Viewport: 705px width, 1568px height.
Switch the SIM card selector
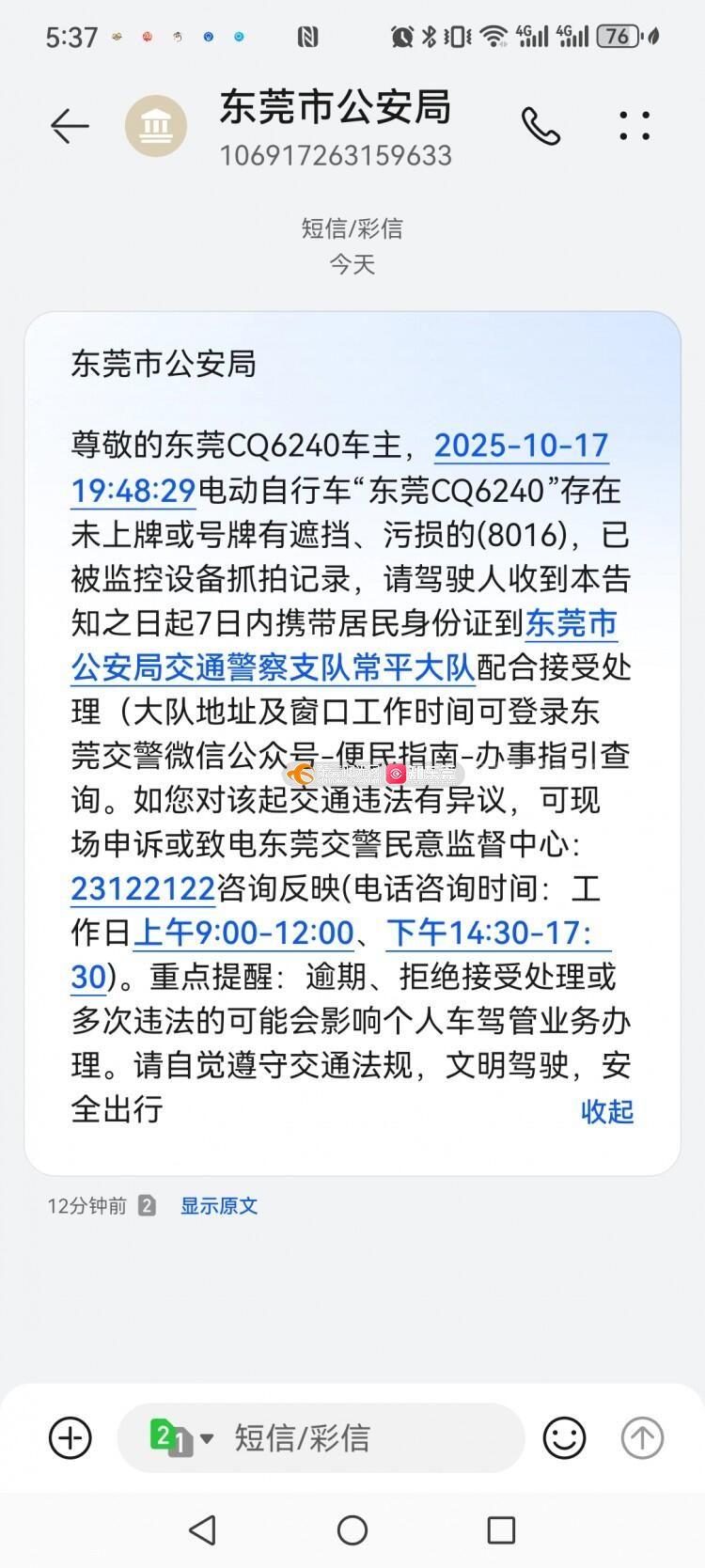[x=180, y=1438]
